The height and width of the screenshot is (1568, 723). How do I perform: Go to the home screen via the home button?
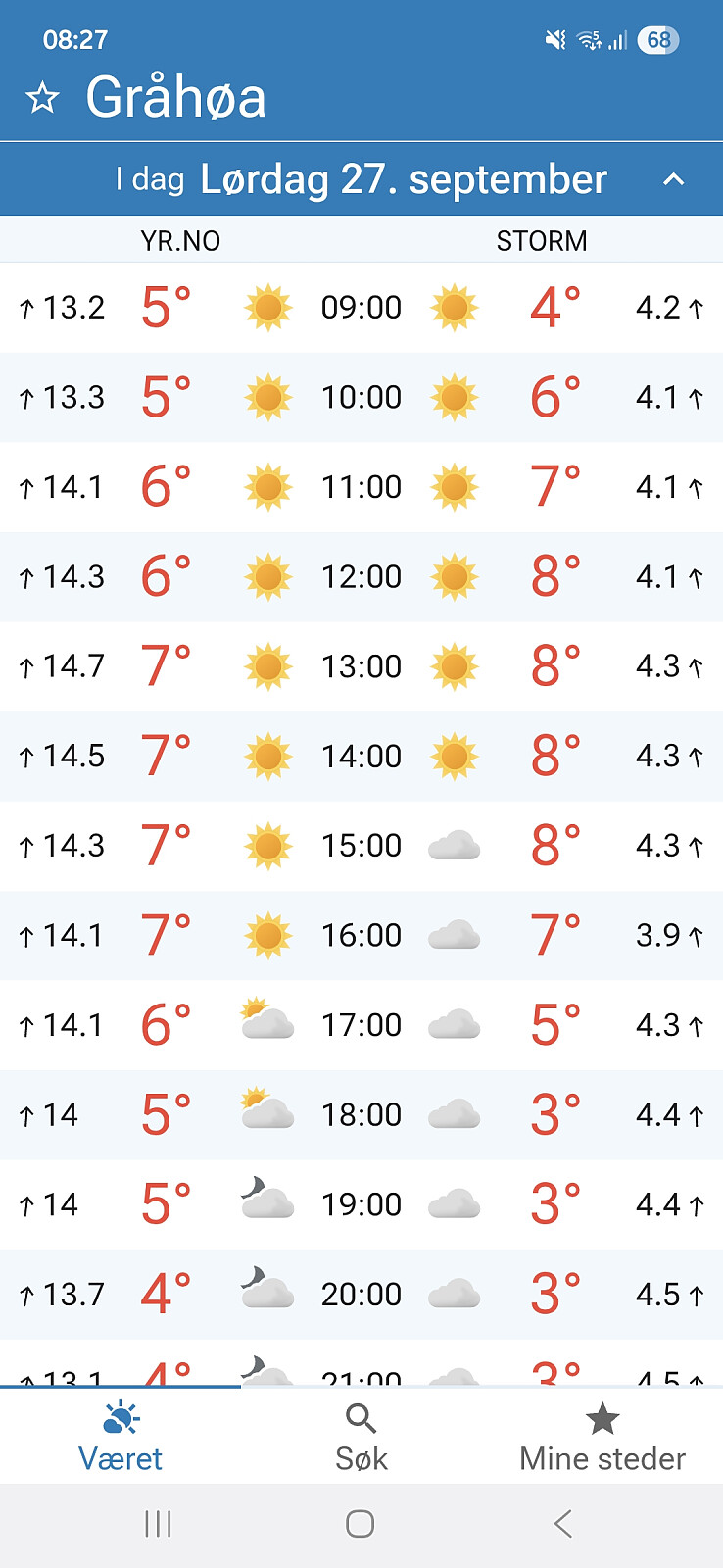coord(360,1524)
